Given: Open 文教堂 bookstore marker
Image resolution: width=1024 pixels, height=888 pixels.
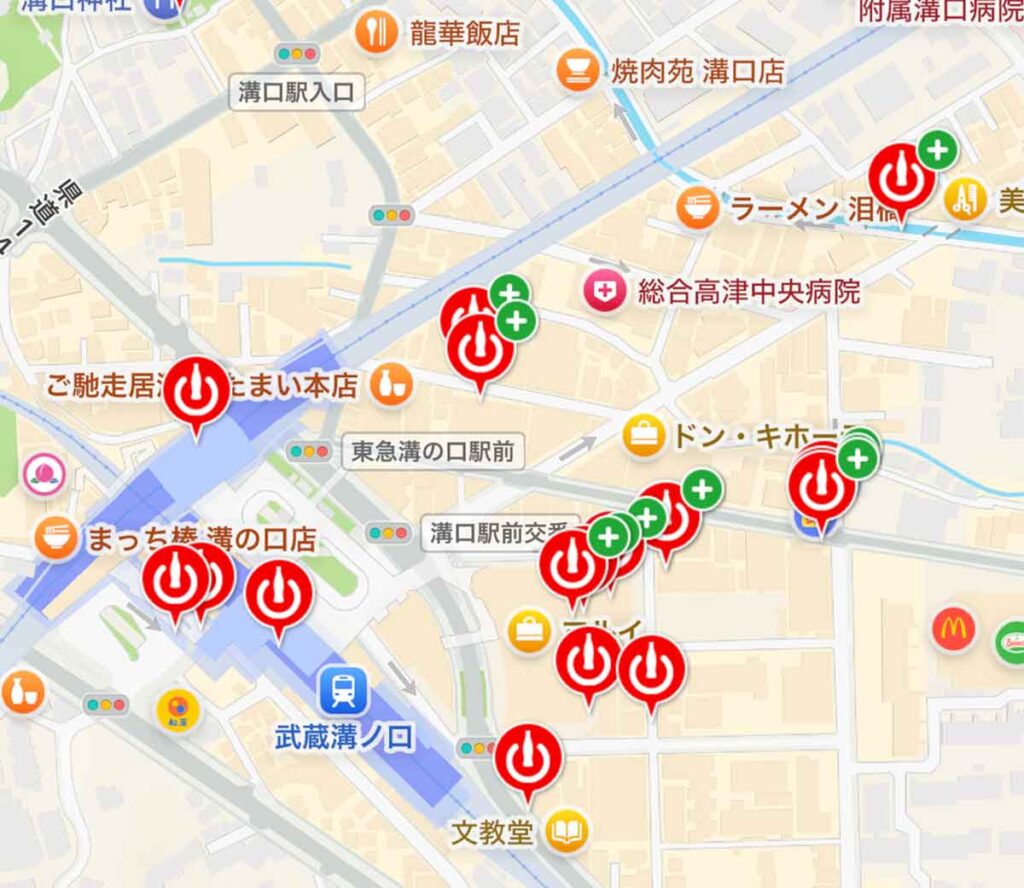Looking at the screenshot, I should pos(567,830).
